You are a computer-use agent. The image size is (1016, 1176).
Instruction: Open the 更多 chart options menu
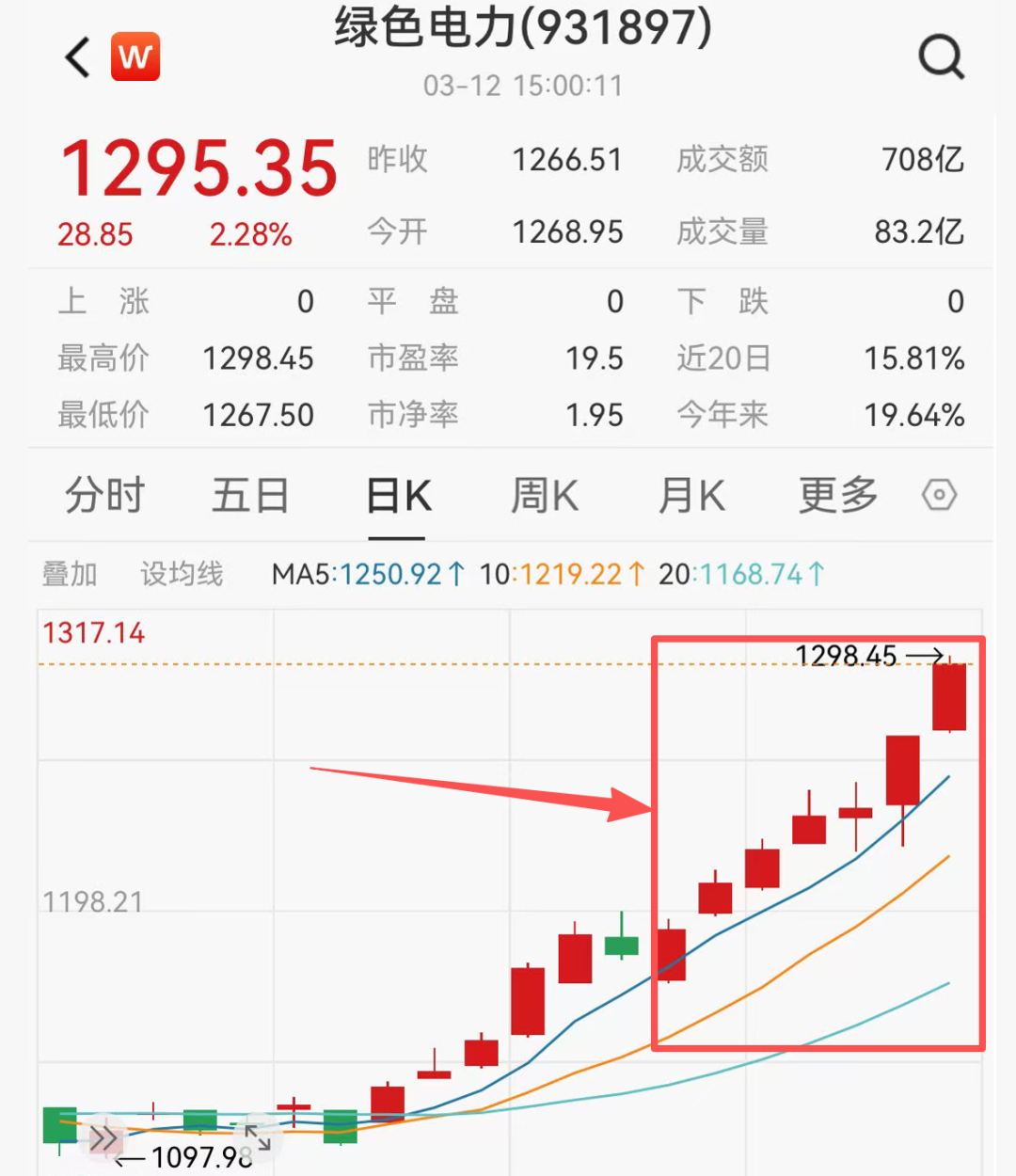pyautogui.click(x=835, y=493)
